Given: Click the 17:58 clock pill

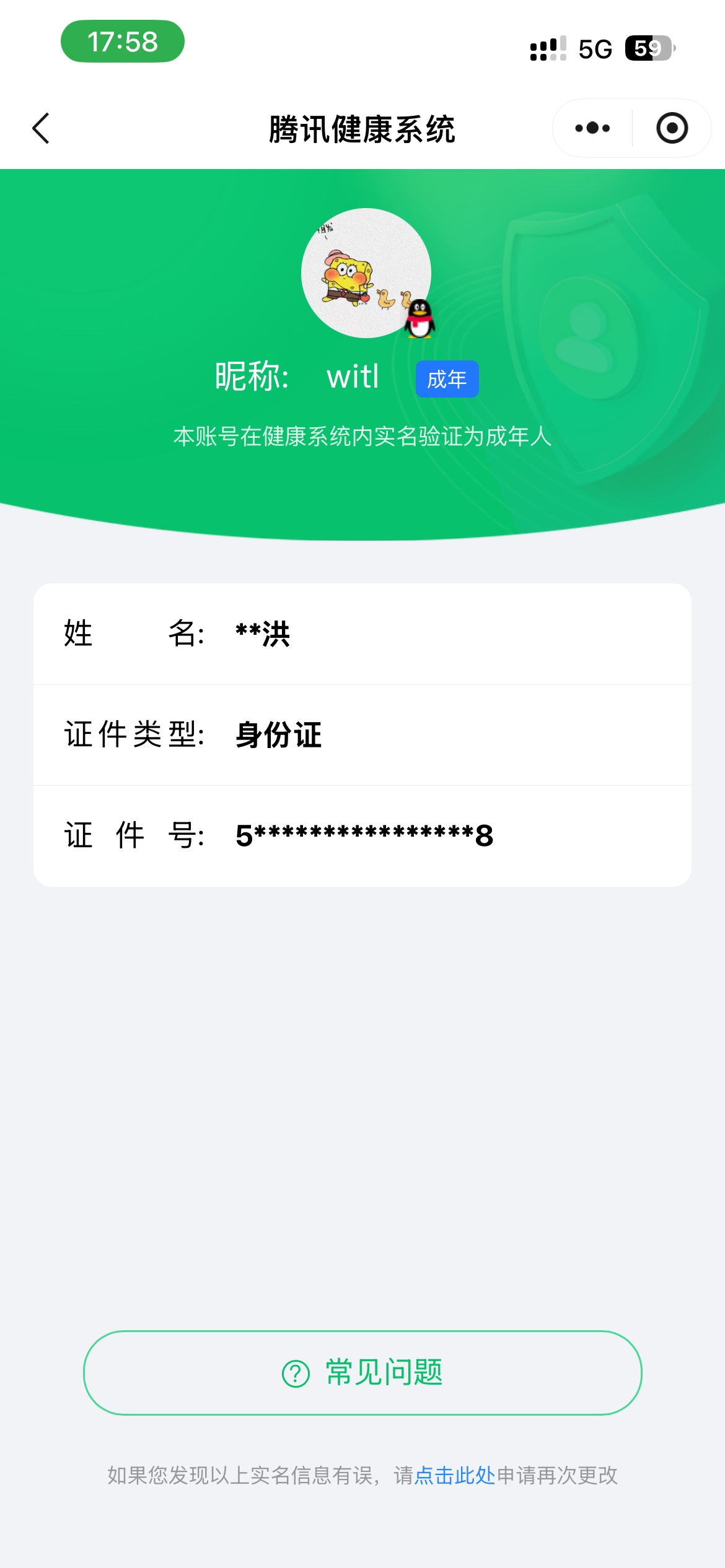Looking at the screenshot, I should pyautogui.click(x=121, y=41).
